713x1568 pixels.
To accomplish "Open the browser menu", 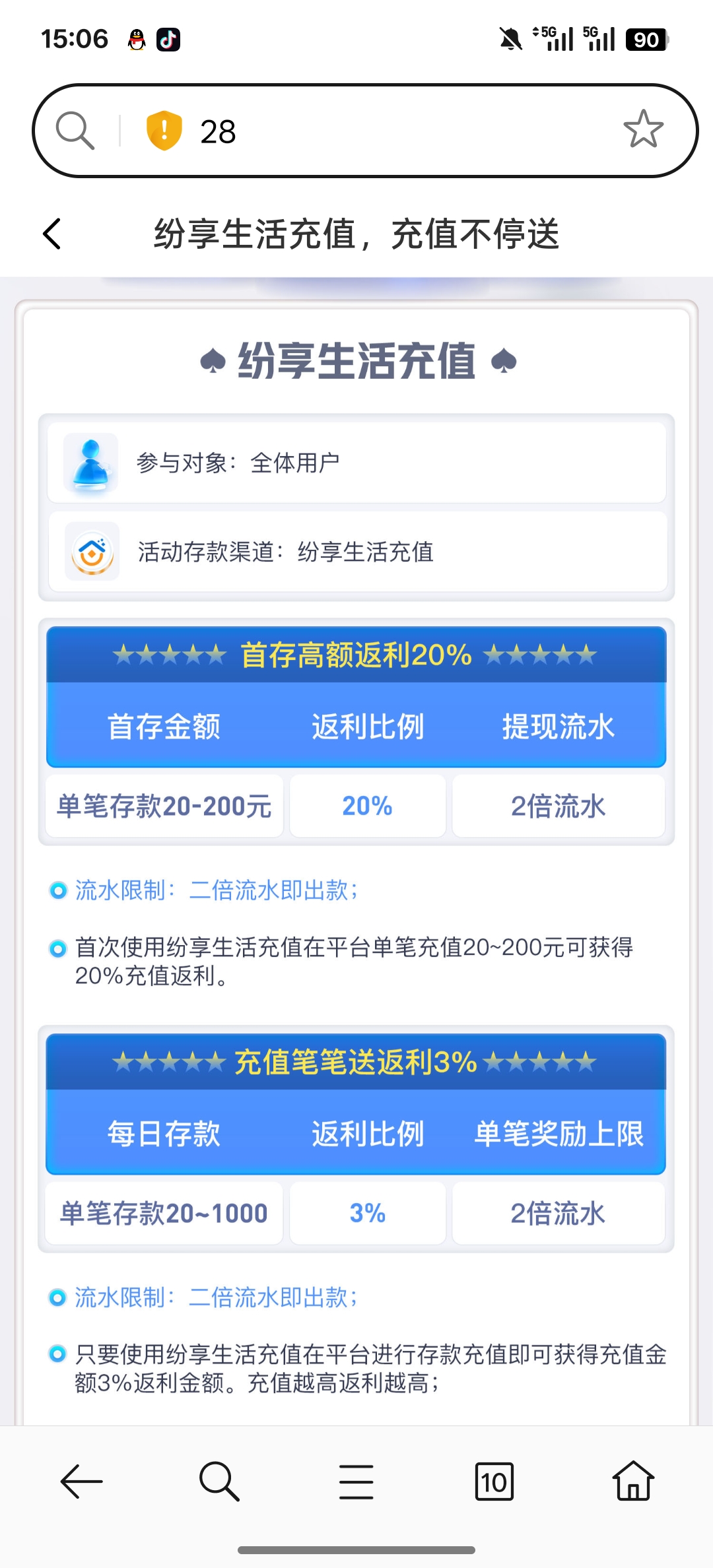I will (x=356, y=1482).
